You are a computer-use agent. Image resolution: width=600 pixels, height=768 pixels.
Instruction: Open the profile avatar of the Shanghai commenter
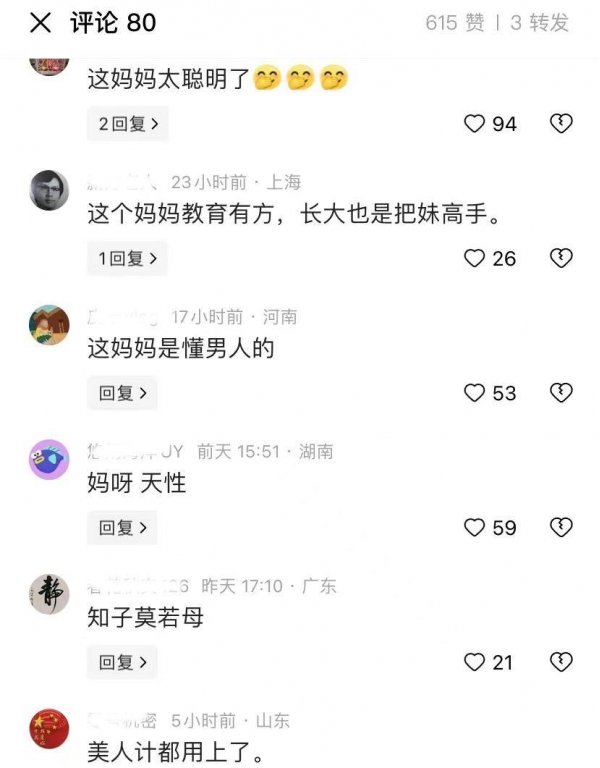click(x=49, y=190)
